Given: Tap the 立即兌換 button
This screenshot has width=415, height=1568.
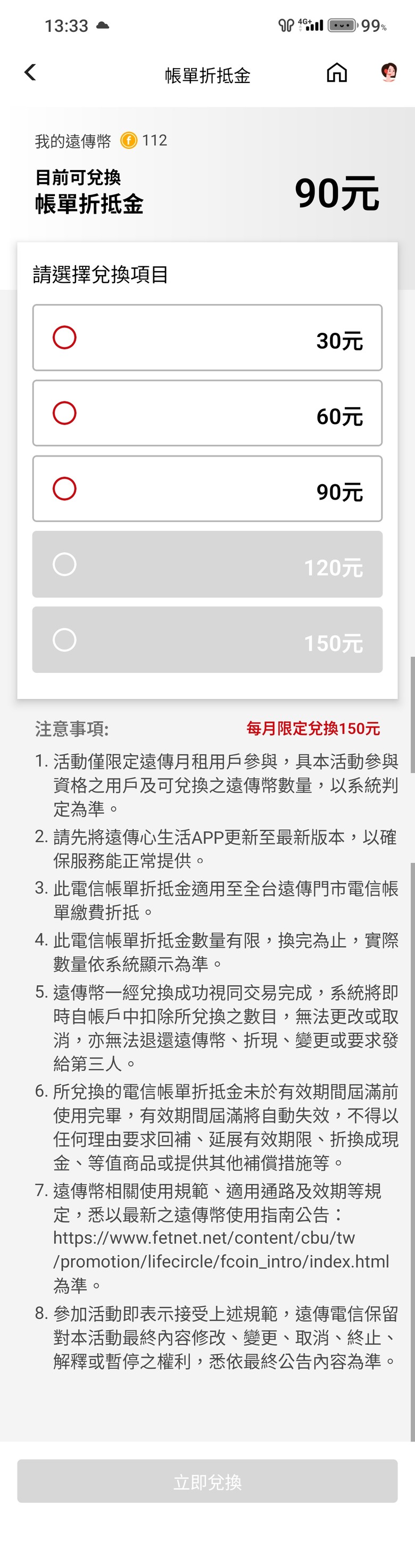Looking at the screenshot, I should pyautogui.click(x=207, y=1481).
